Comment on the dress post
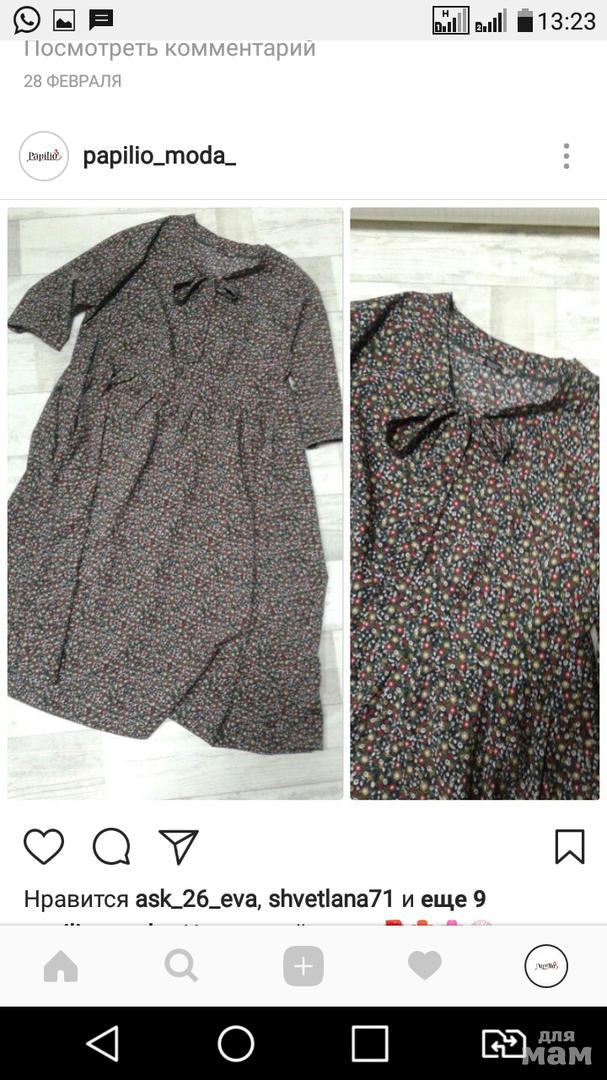This screenshot has width=607, height=1080. click(111, 847)
